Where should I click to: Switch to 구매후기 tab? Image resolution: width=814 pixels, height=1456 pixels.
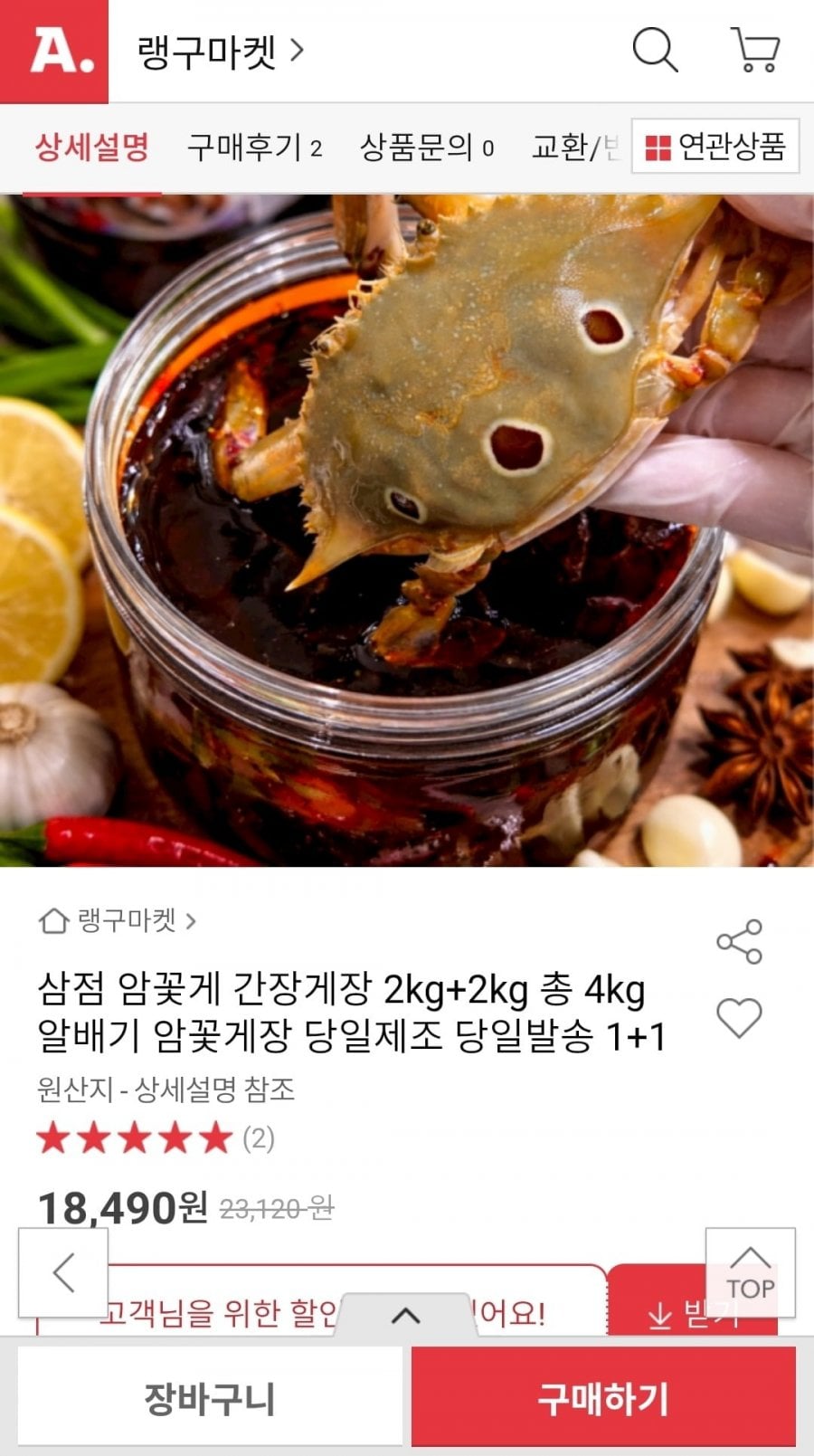254,147
